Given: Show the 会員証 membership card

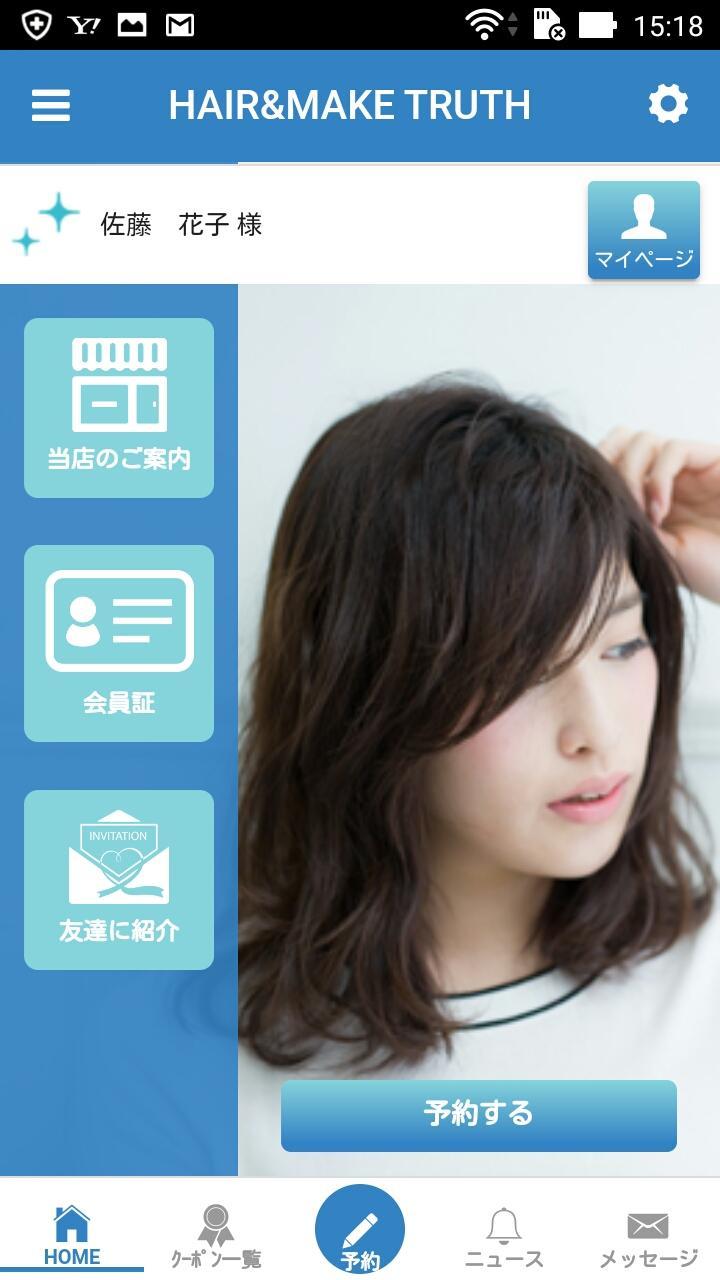Looking at the screenshot, I should point(119,644).
